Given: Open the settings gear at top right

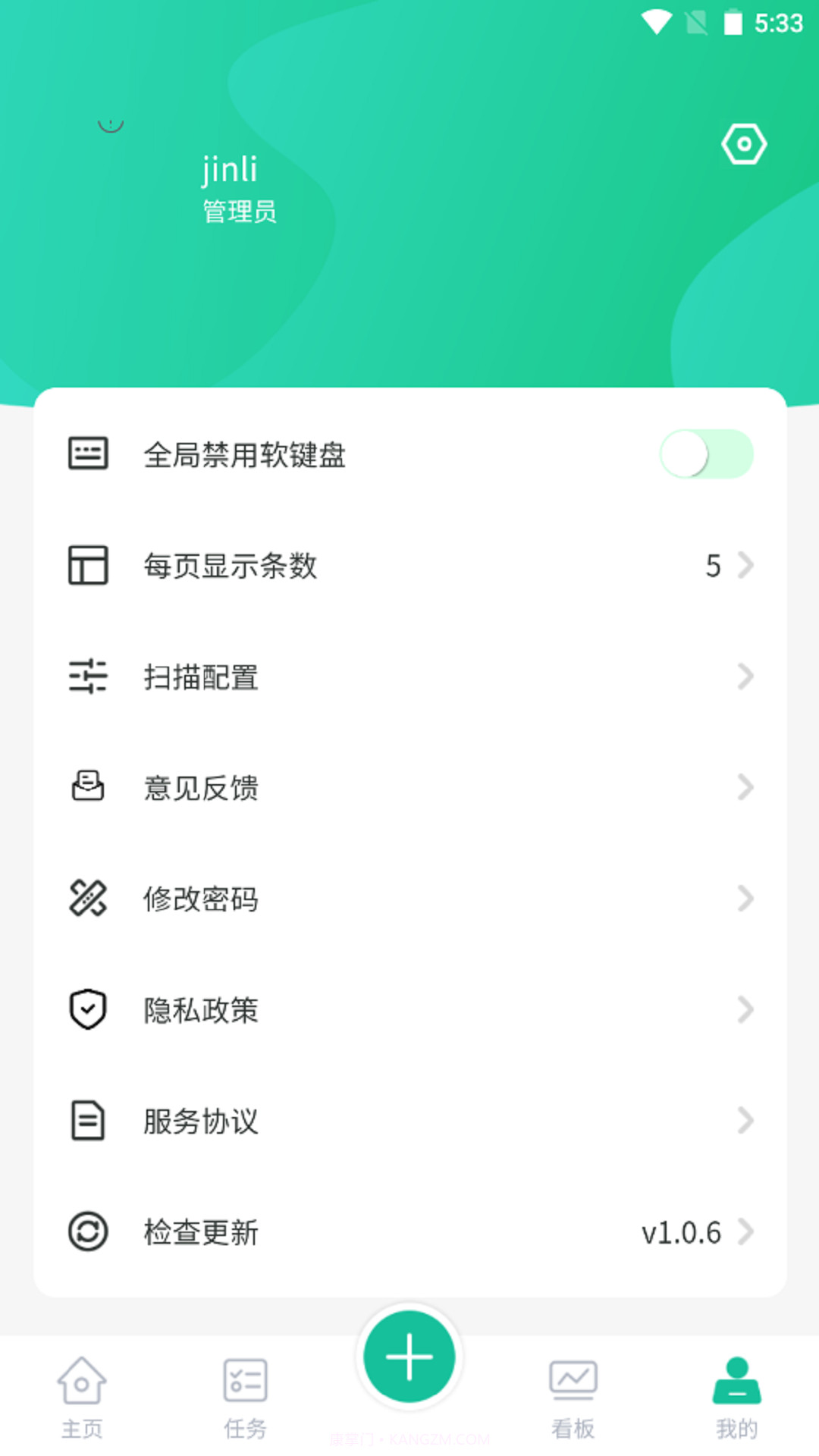Looking at the screenshot, I should click(744, 143).
